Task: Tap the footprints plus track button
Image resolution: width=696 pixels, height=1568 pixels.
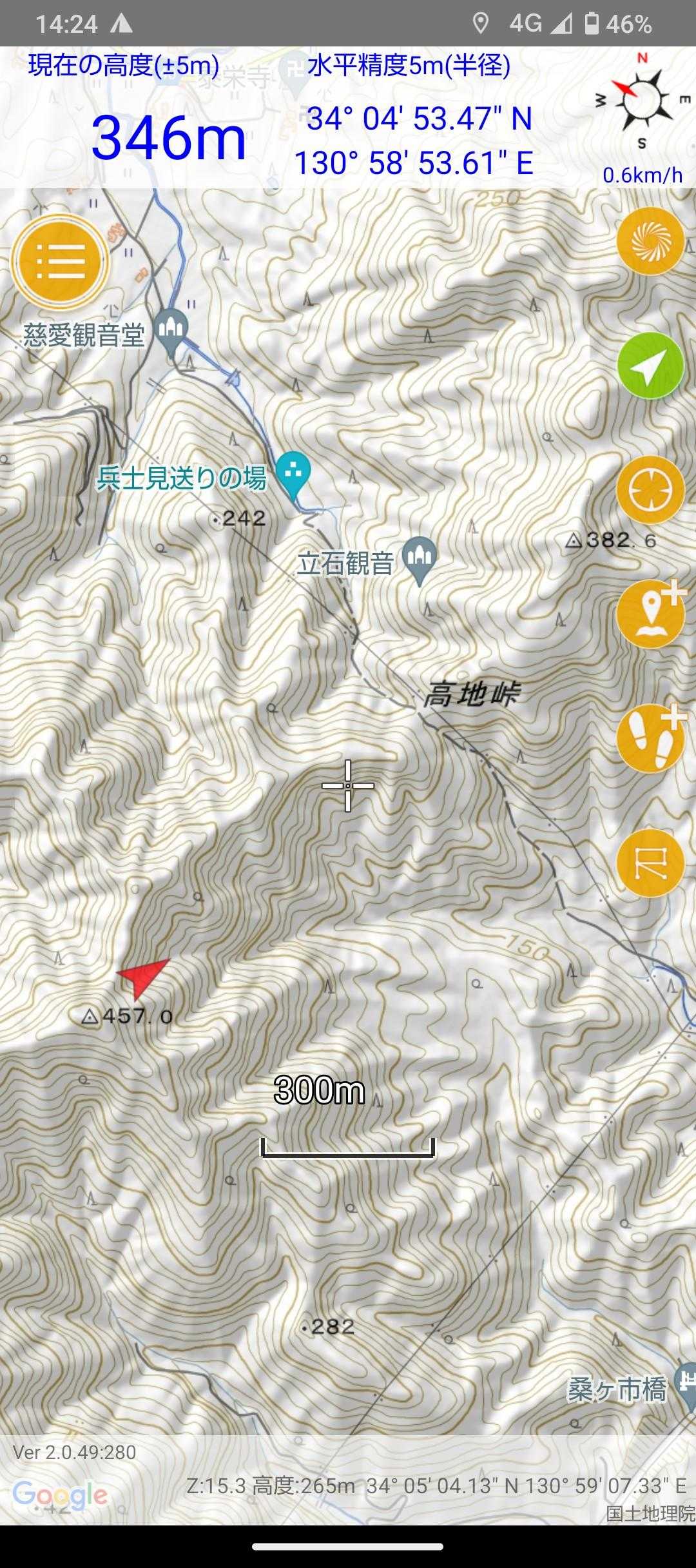Action: click(650, 738)
